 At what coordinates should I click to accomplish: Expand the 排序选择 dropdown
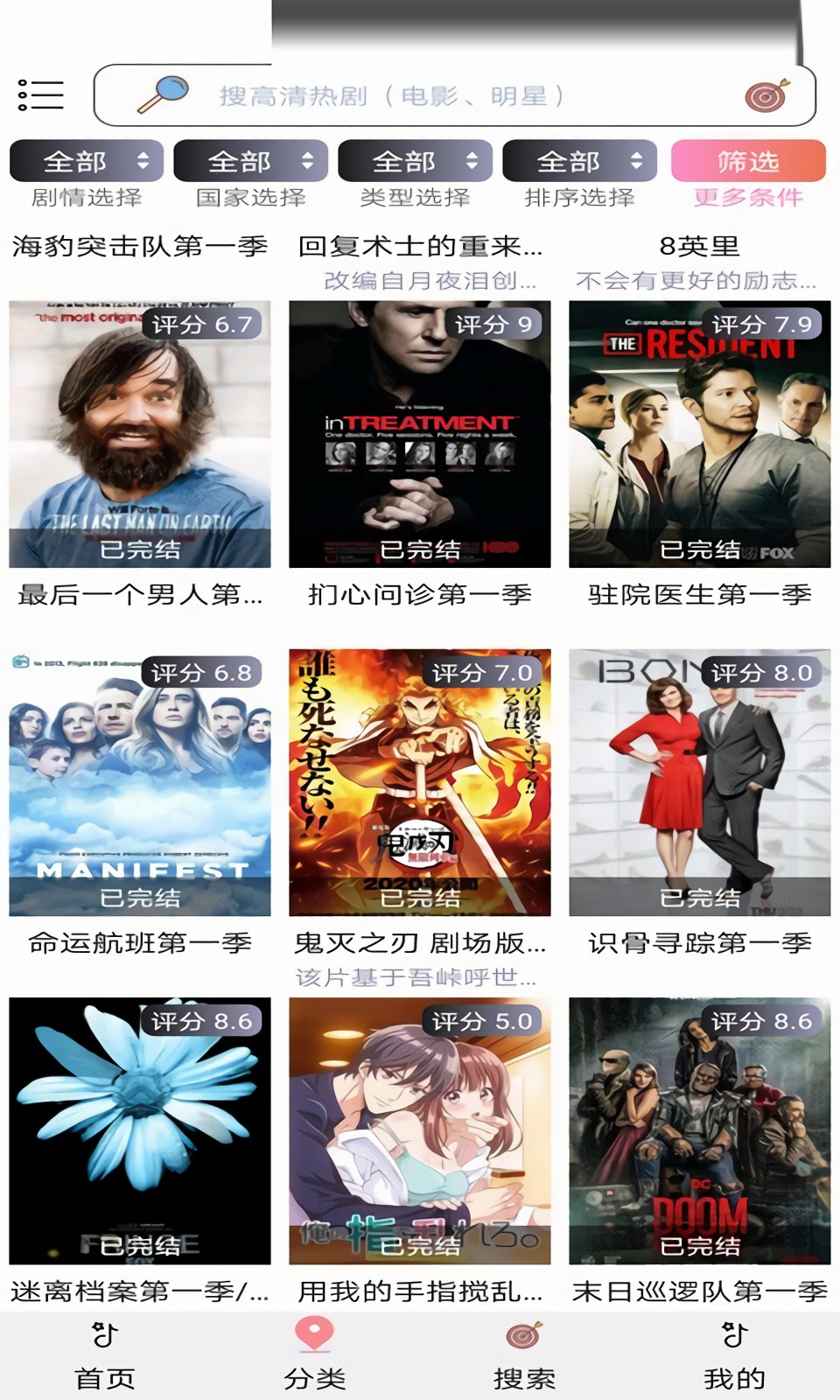coord(579,161)
